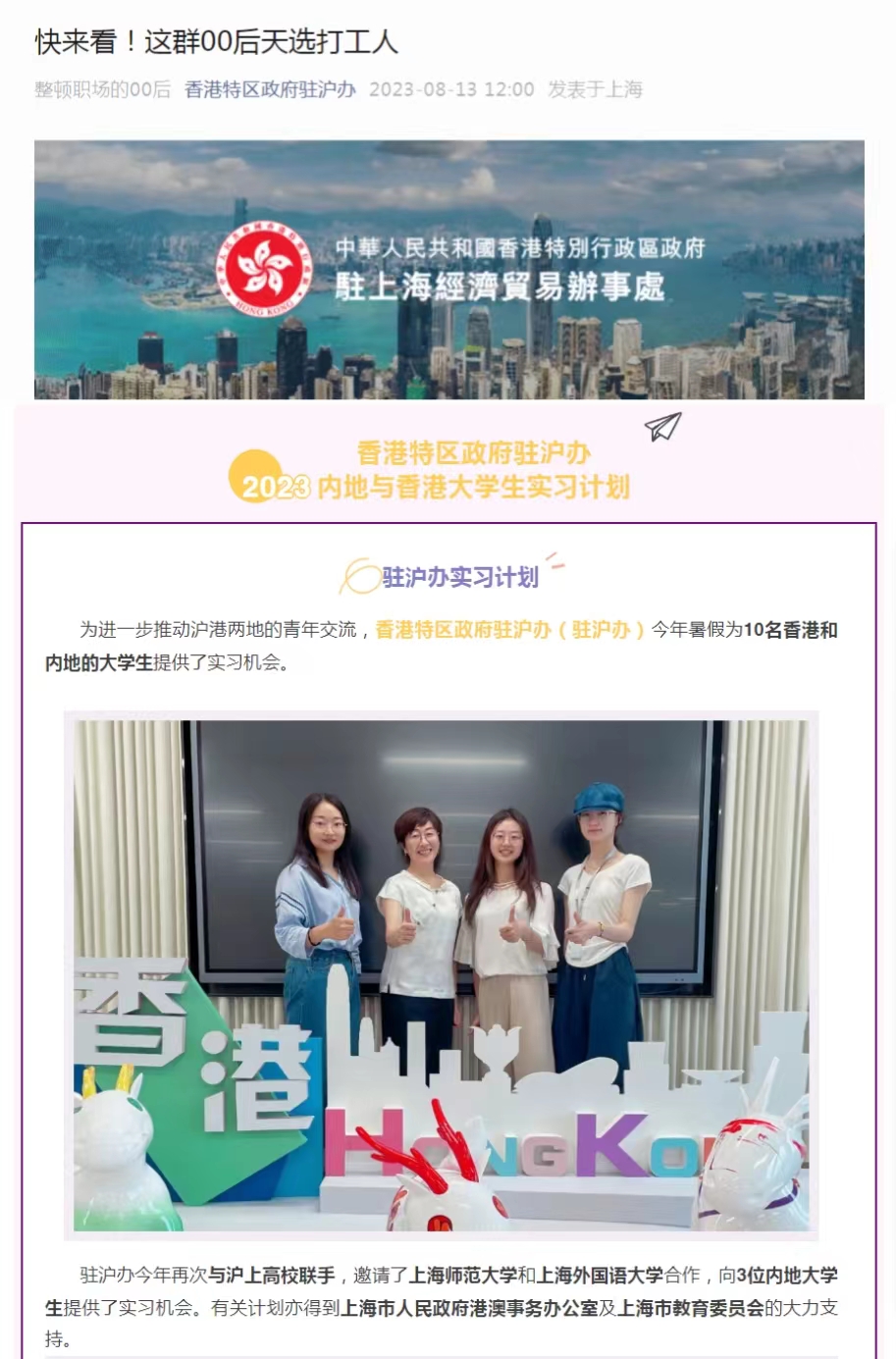Open the 香港特区政府驻沪办 account link
896x1359 pixels.
point(270,89)
